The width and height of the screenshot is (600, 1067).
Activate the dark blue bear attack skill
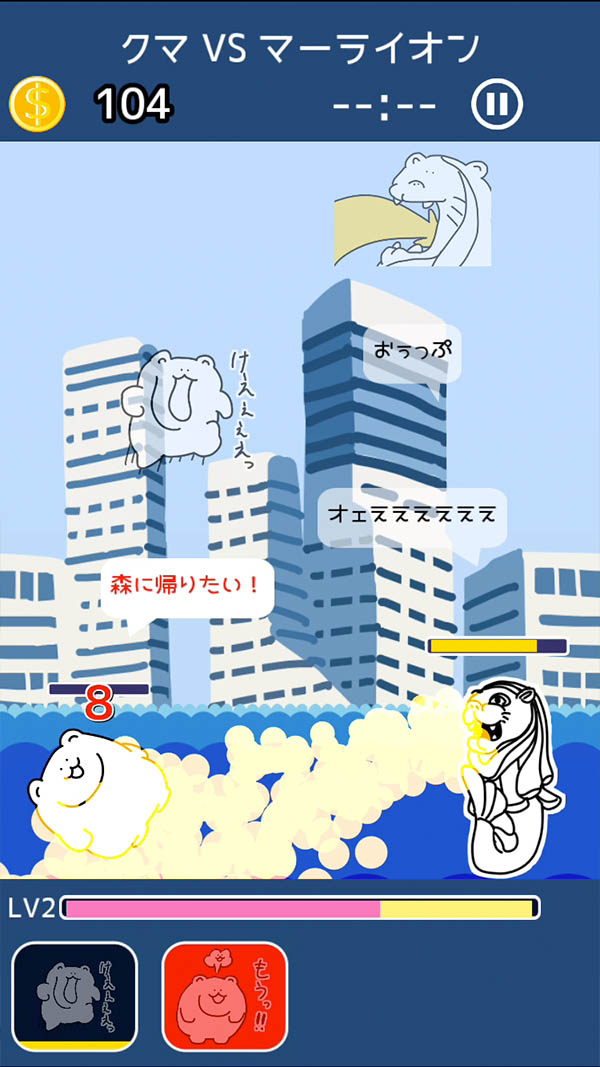click(74, 996)
